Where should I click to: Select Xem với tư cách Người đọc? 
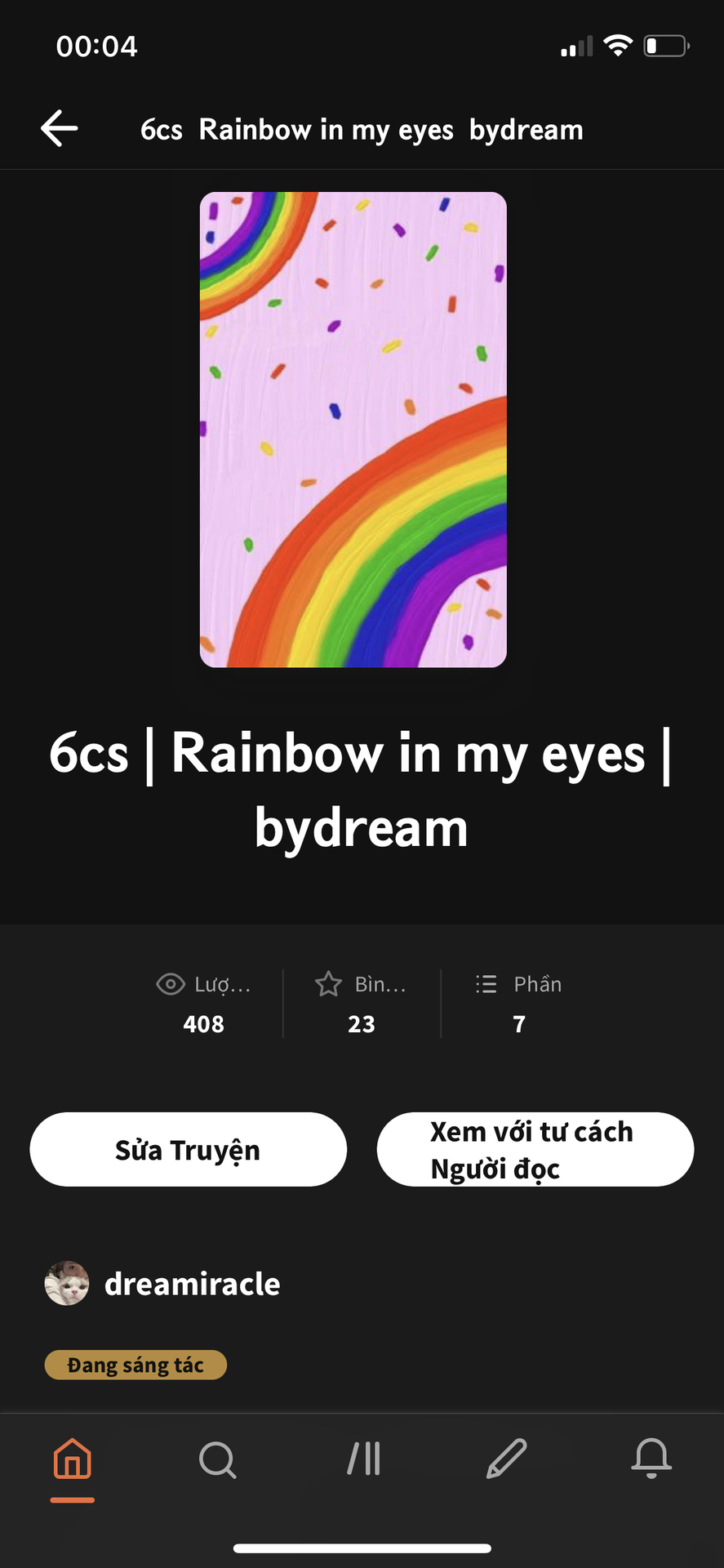[x=535, y=1149]
